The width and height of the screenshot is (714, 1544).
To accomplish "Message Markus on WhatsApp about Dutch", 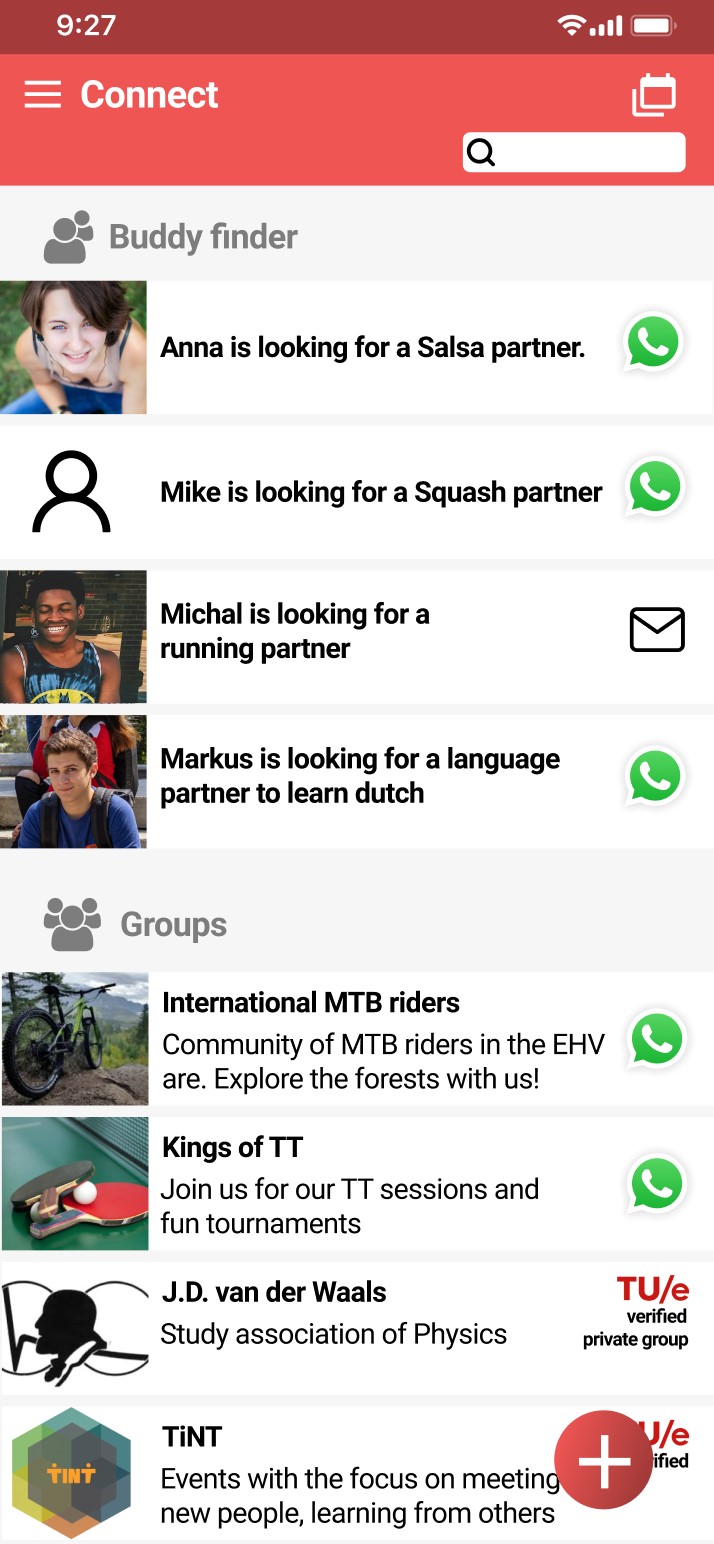I will tap(654, 777).
